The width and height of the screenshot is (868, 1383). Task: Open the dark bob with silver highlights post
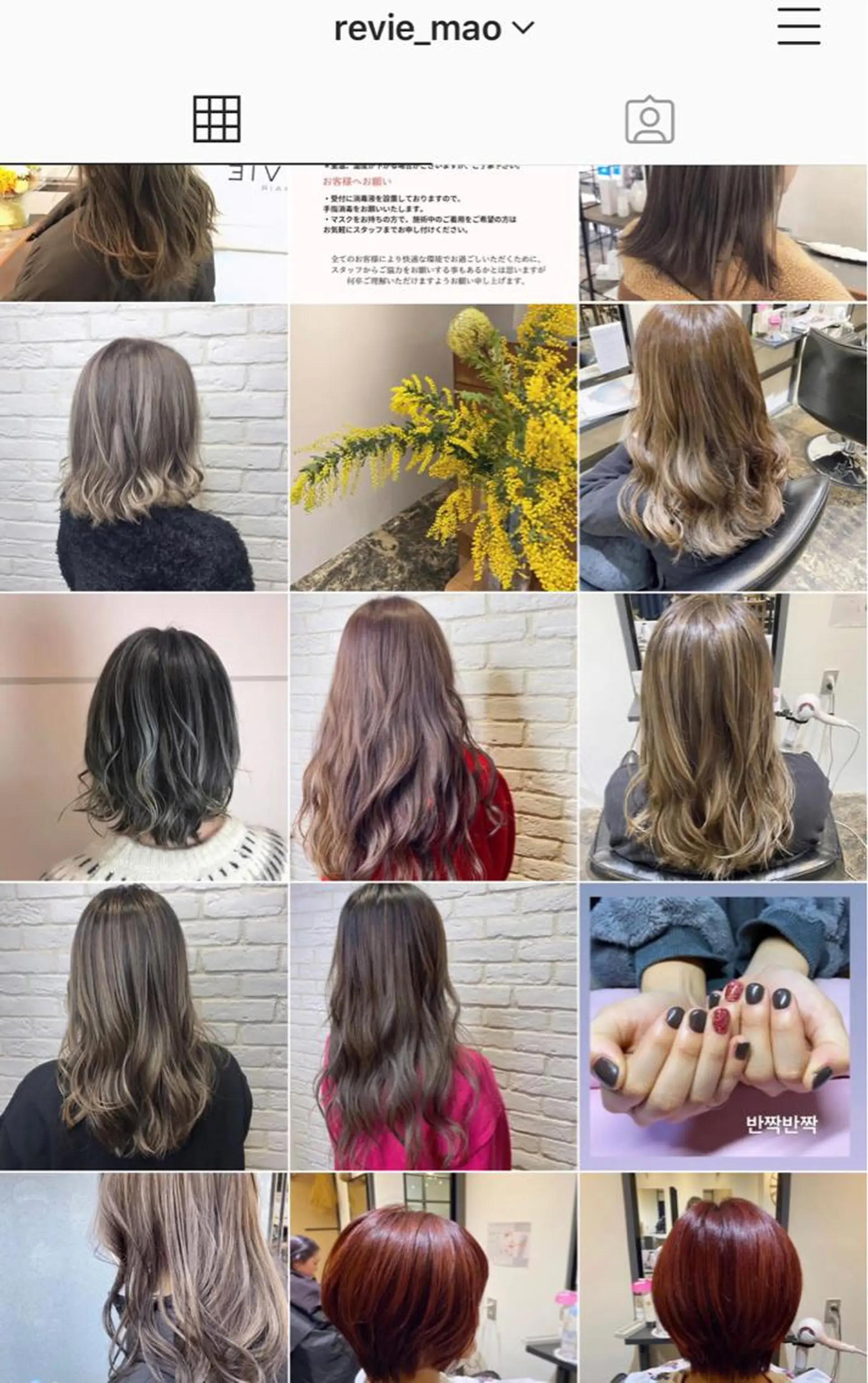143,737
